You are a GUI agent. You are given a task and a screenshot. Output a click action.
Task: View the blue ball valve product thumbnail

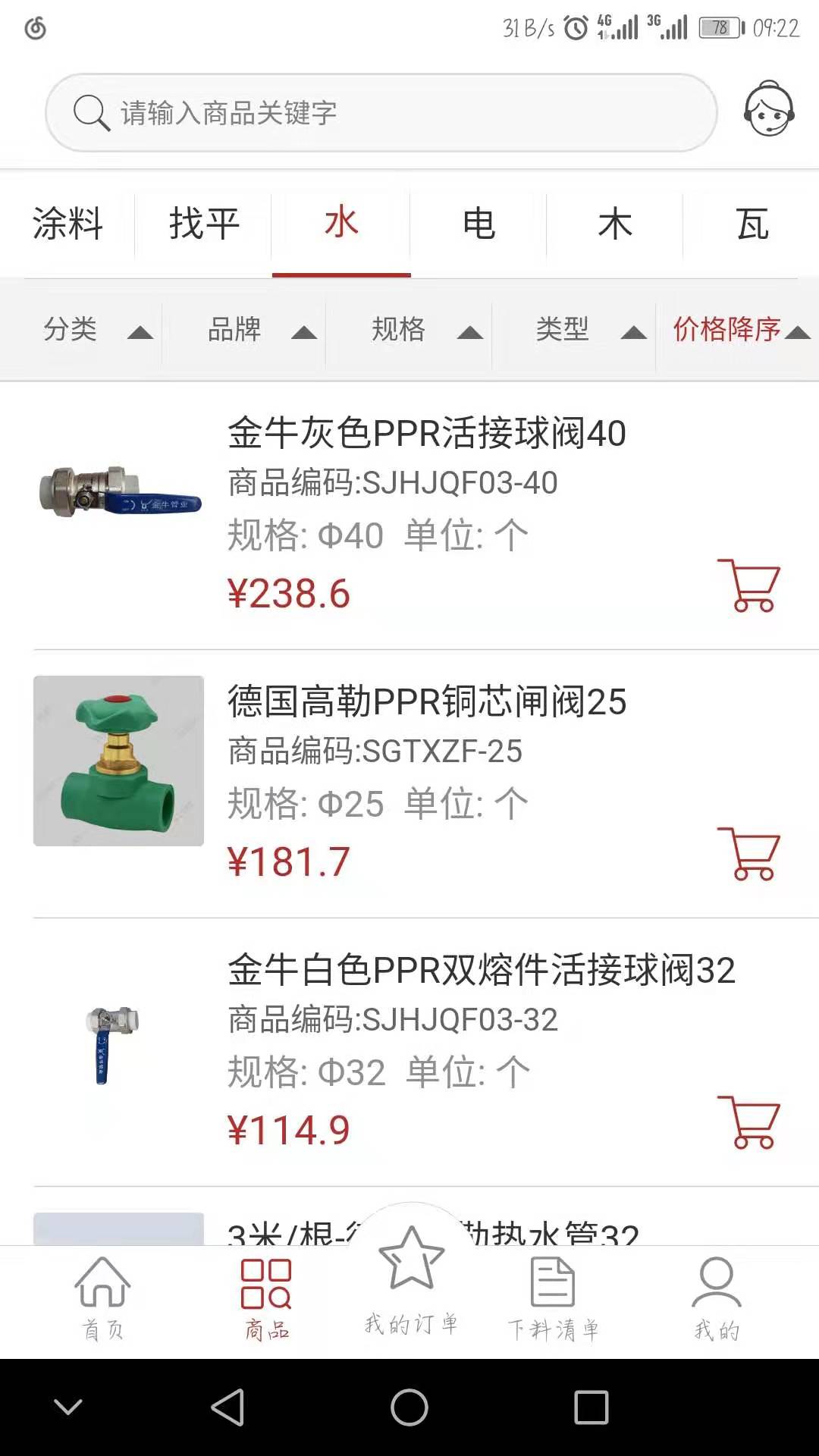point(121,493)
